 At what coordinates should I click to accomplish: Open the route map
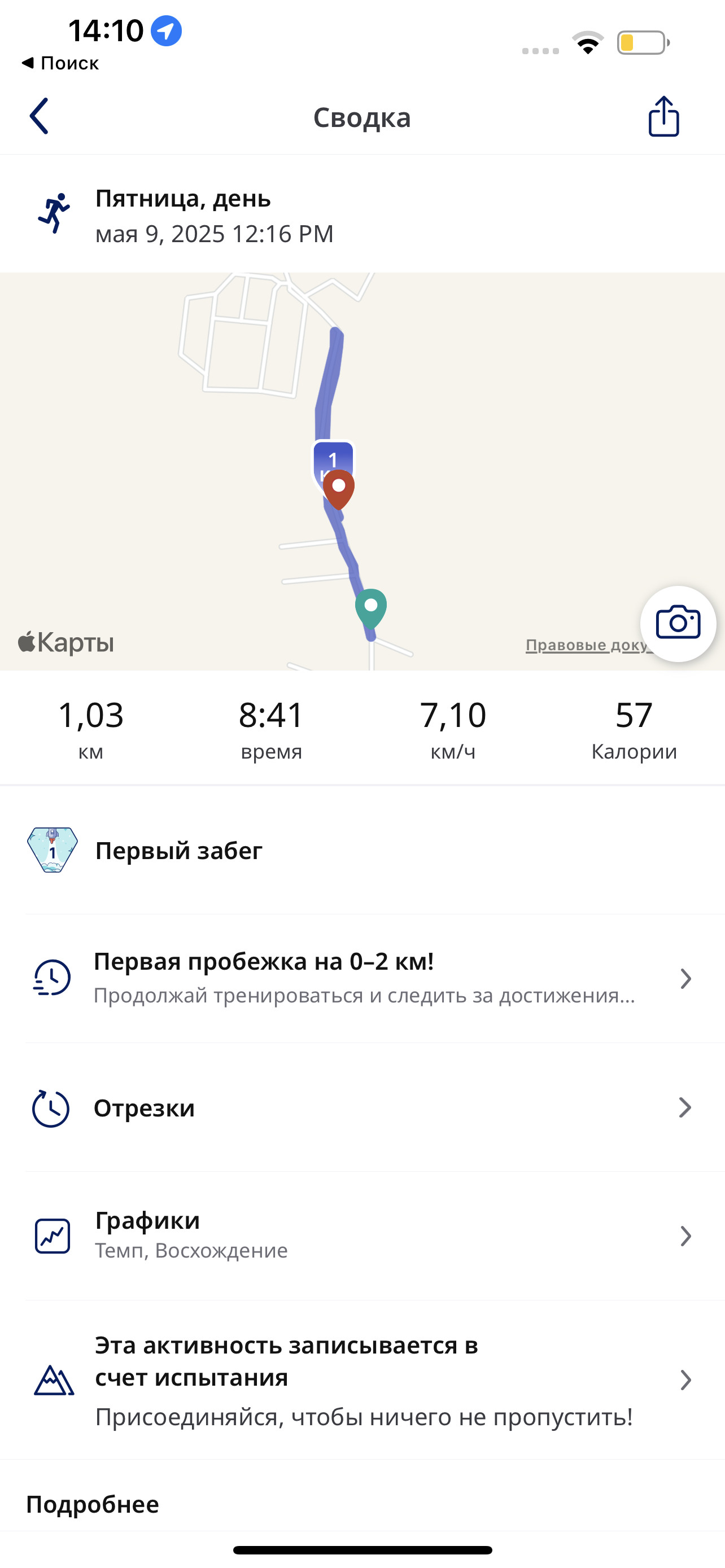tap(362, 472)
